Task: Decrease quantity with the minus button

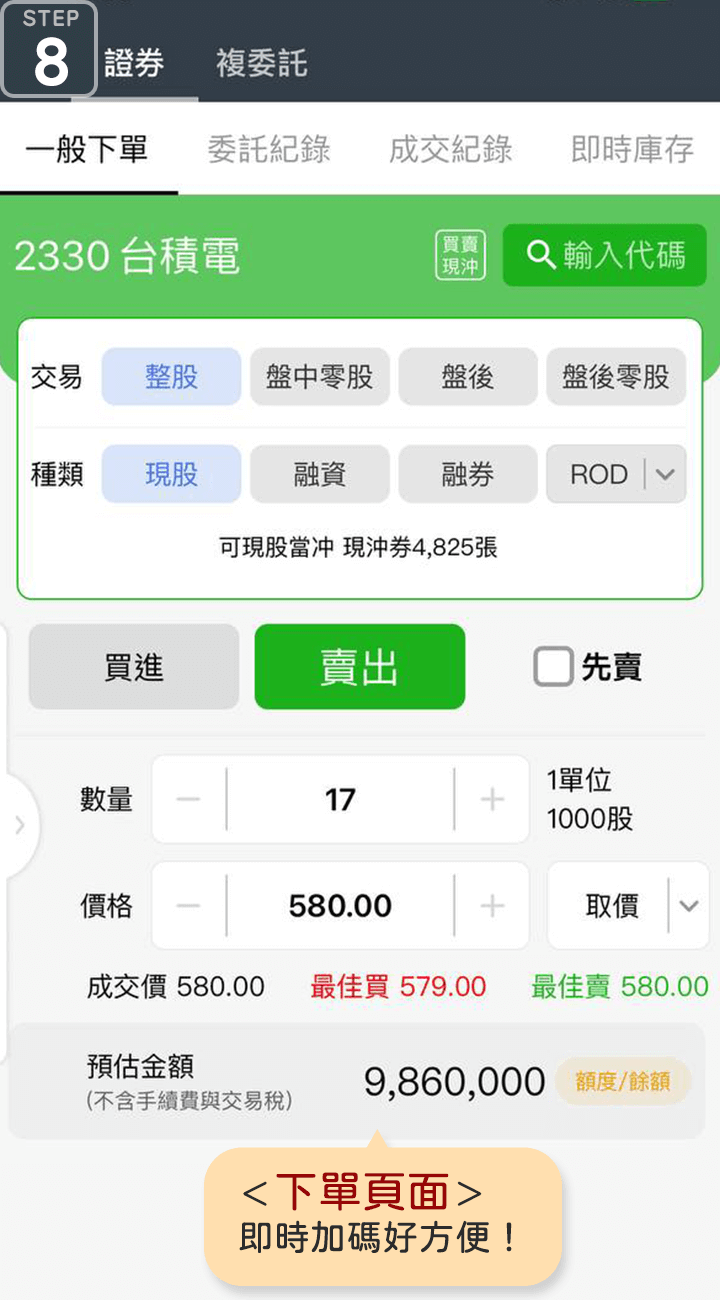Action: click(x=188, y=800)
